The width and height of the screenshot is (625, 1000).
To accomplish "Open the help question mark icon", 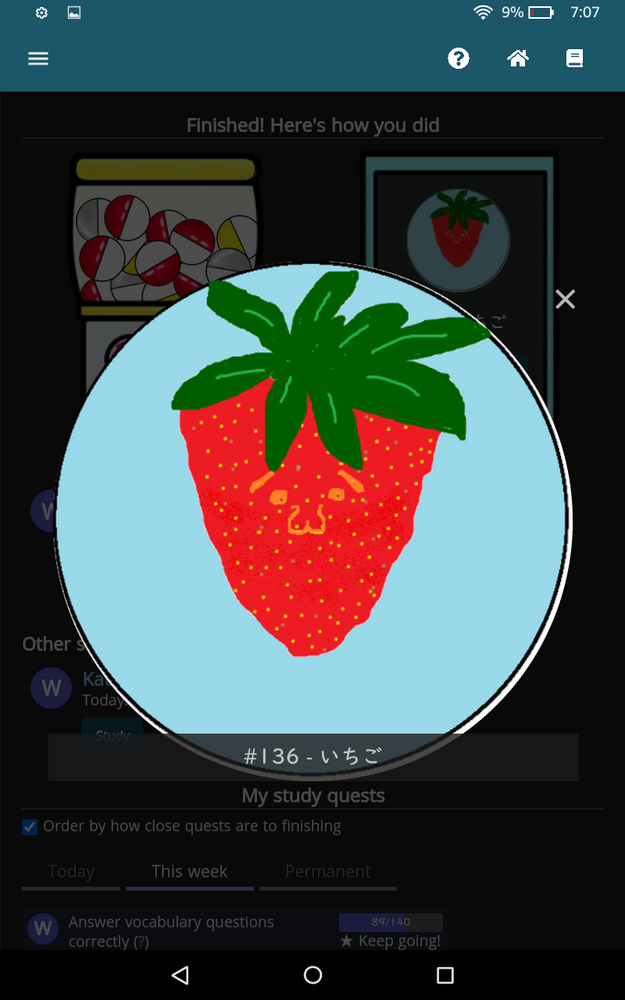I will [x=458, y=59].
